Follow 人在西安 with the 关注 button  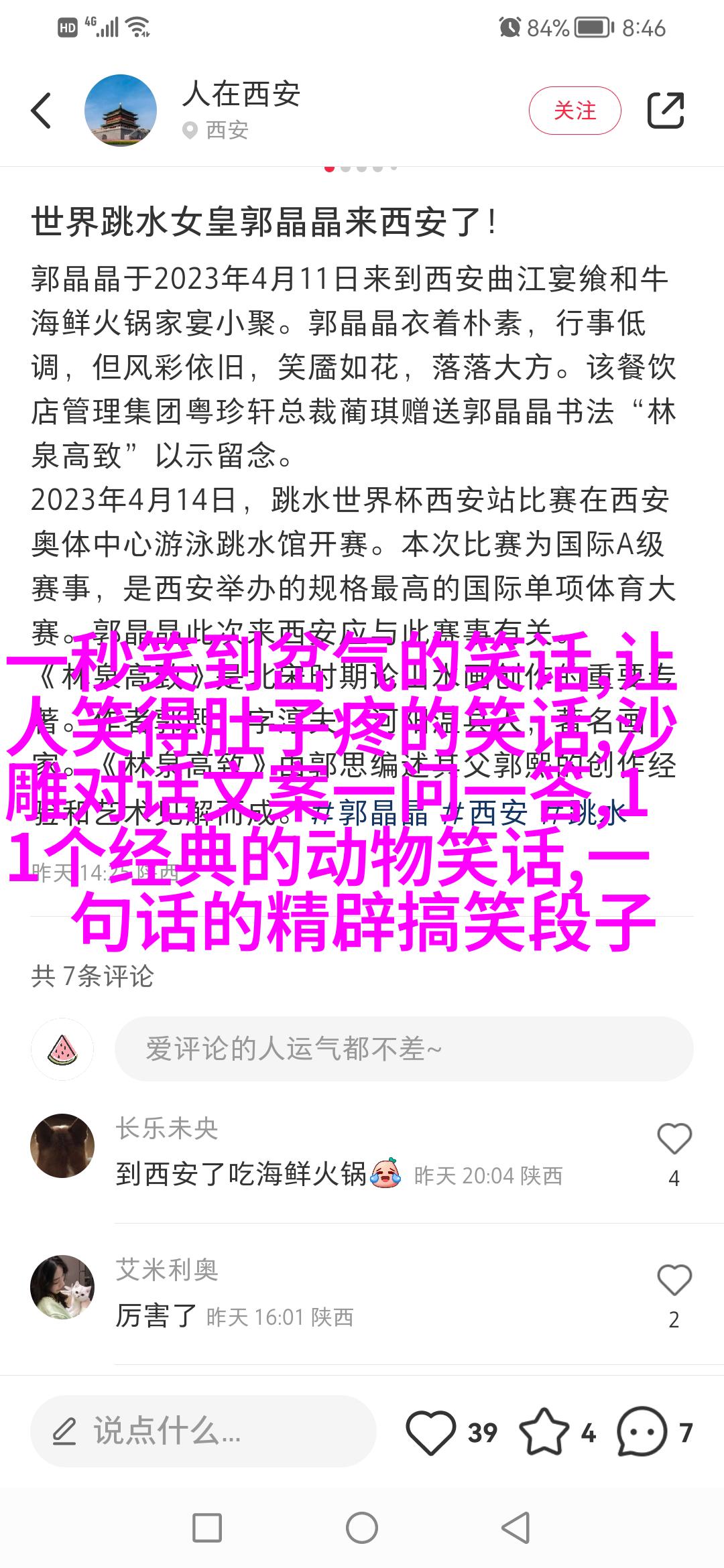click(x=575, y=111)
